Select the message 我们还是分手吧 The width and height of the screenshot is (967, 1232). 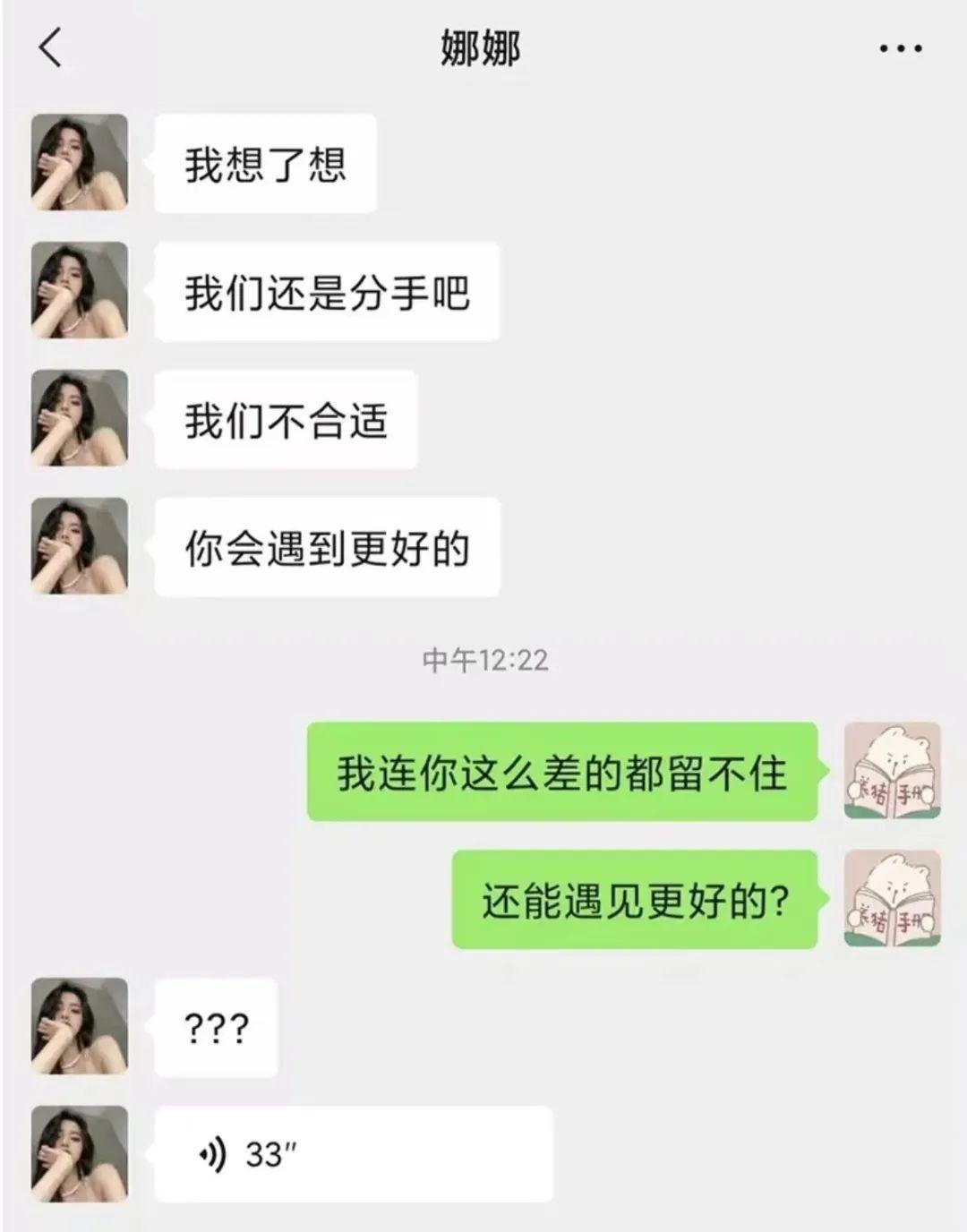327,292
